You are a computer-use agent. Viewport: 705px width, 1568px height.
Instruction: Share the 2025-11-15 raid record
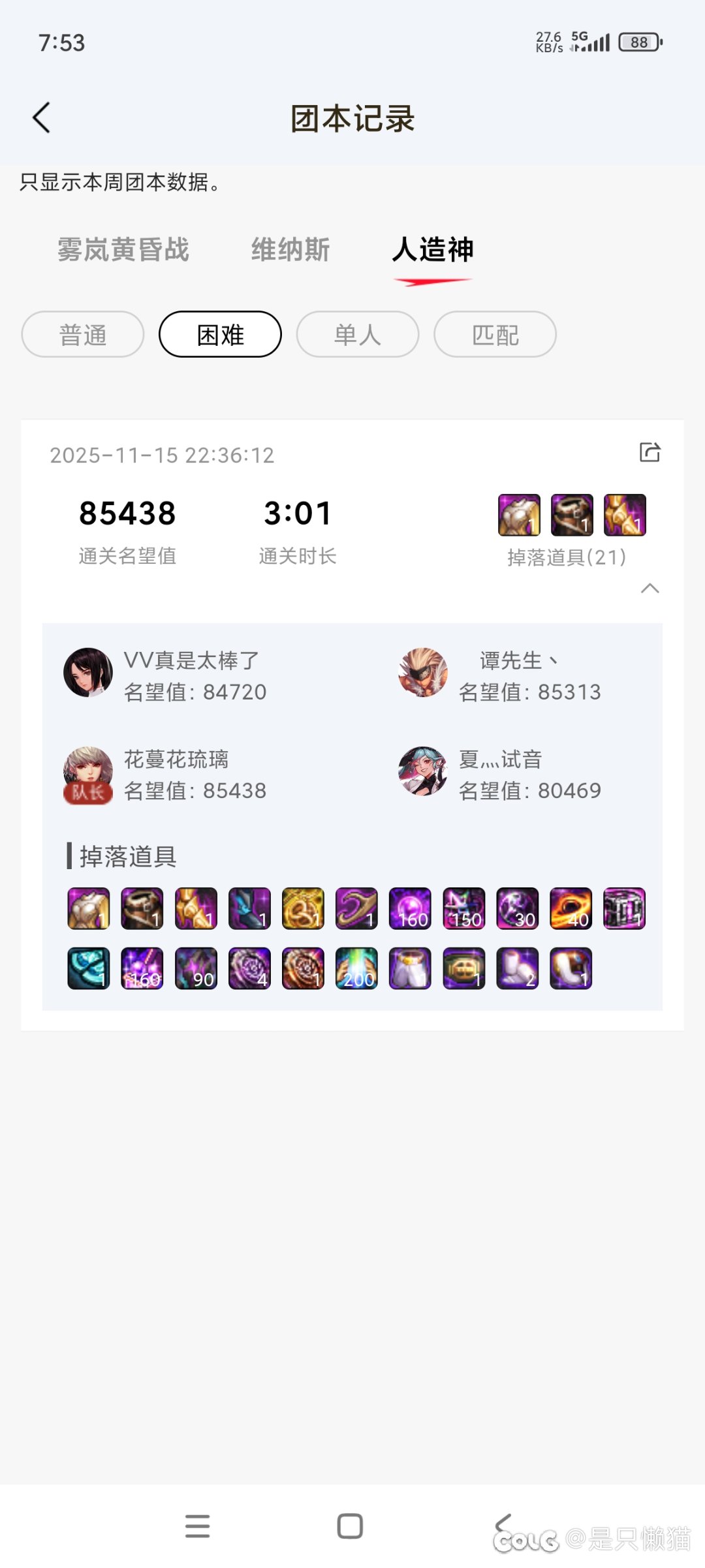click(650, 452)
